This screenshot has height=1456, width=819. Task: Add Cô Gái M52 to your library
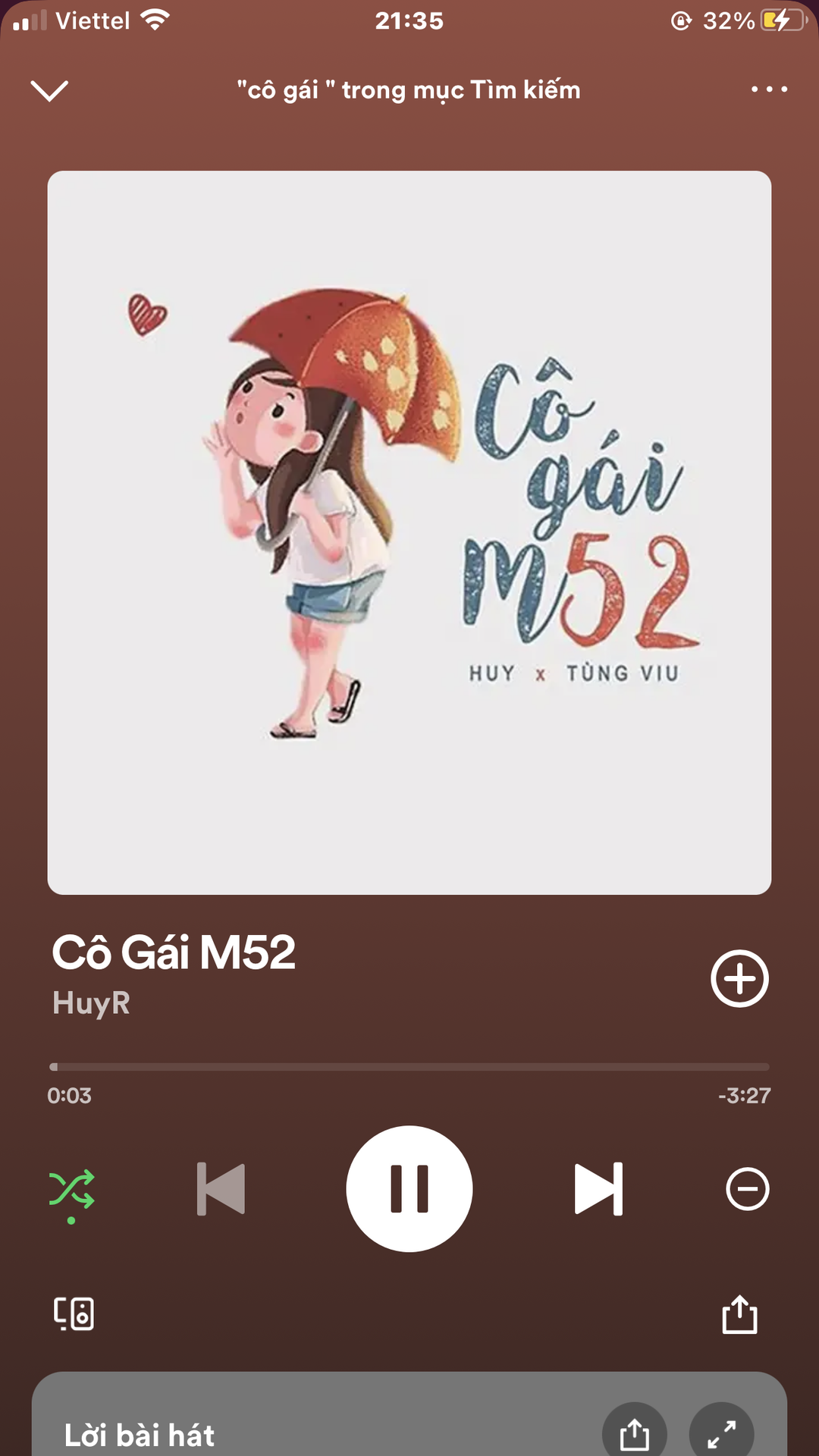[739, 978]
